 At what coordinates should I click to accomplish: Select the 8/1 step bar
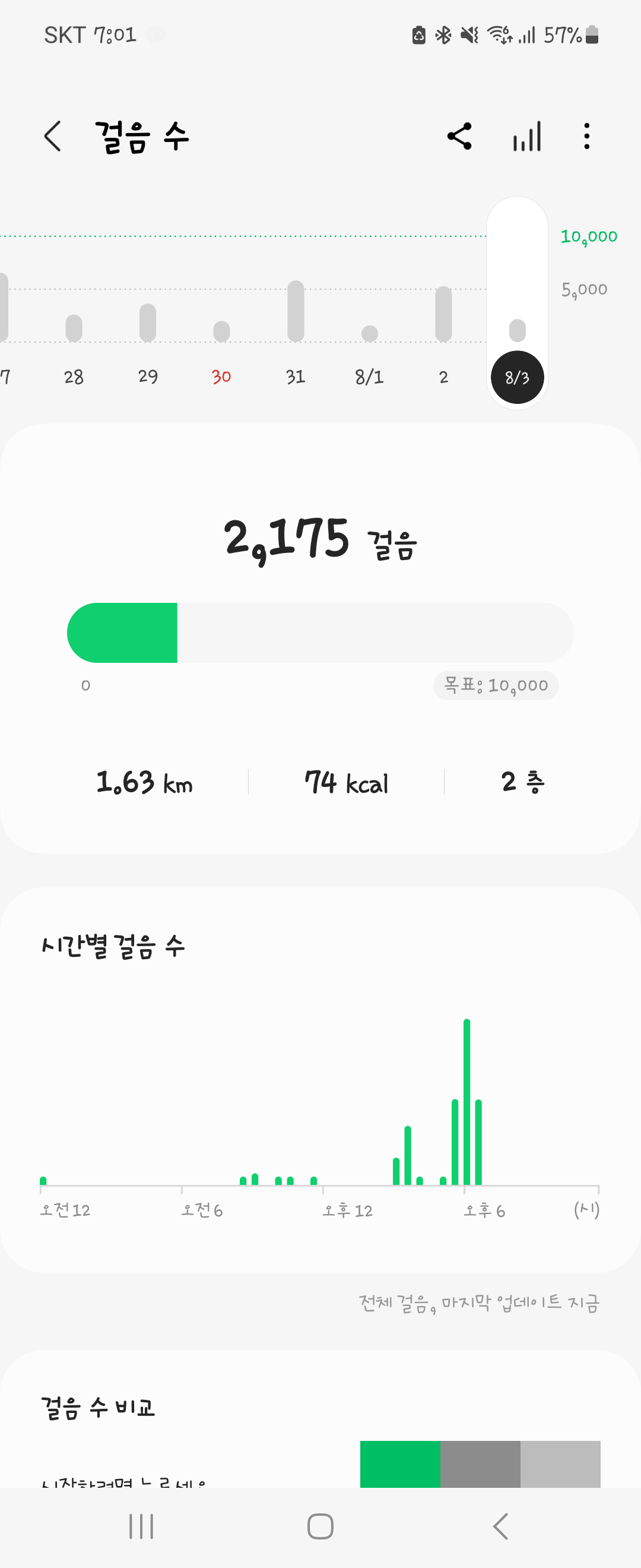click(x=370, y=334)
